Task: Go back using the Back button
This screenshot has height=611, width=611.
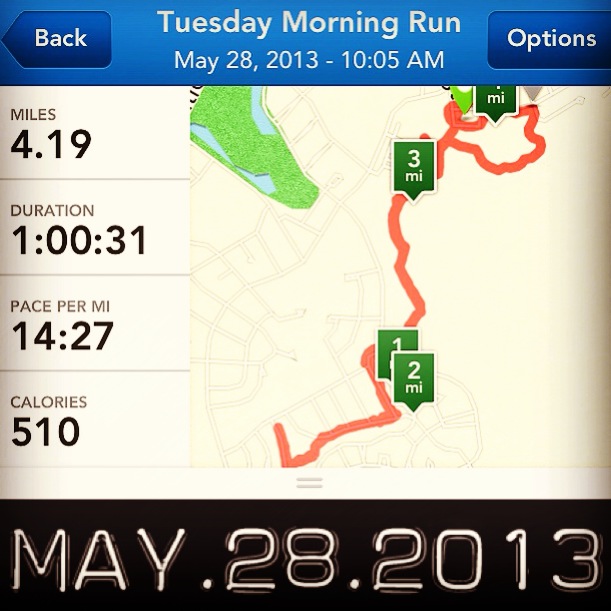Action: point(57,39)
